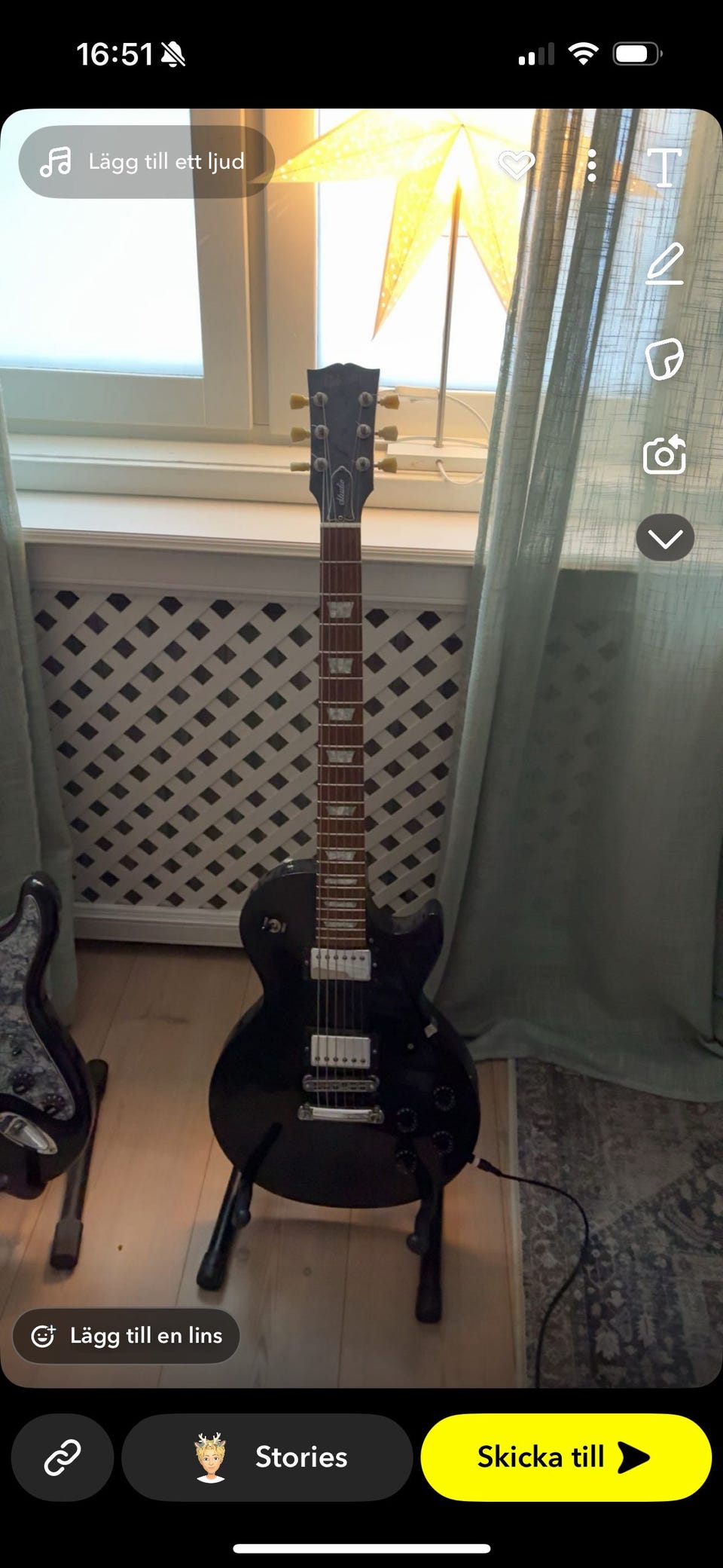The width and height of the screenshot is (723, 1568).
Task: Tap 'Skicka till' to send the snap
Action: tap(566, 1457)
